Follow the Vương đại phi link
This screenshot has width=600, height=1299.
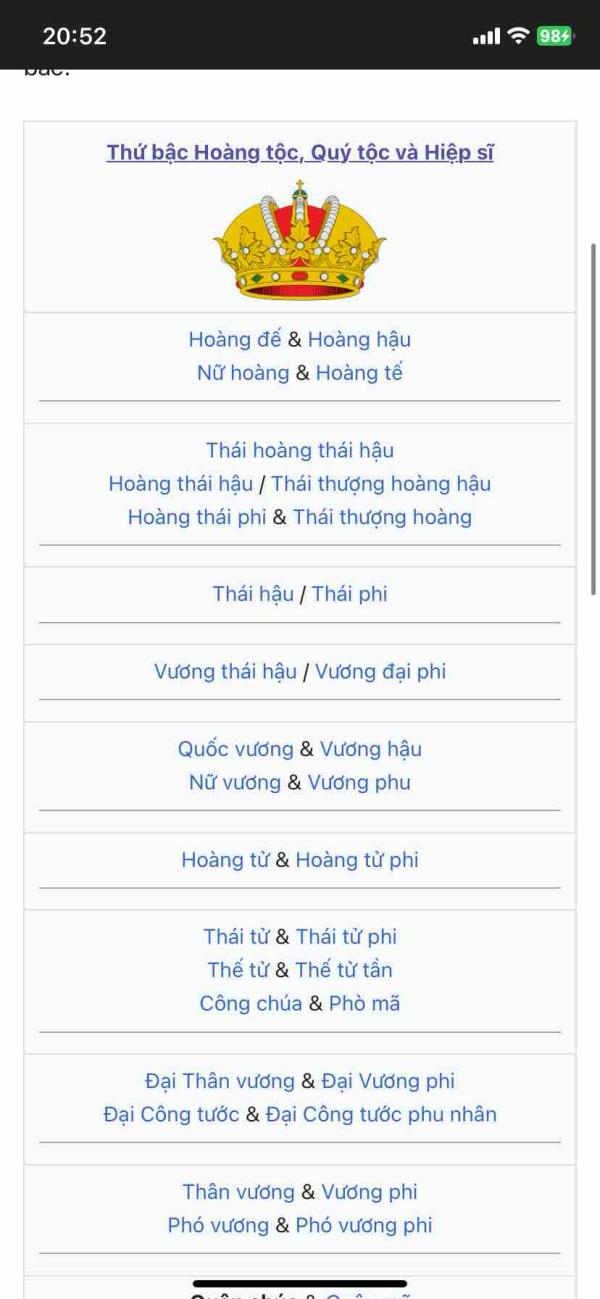point(381,672)
